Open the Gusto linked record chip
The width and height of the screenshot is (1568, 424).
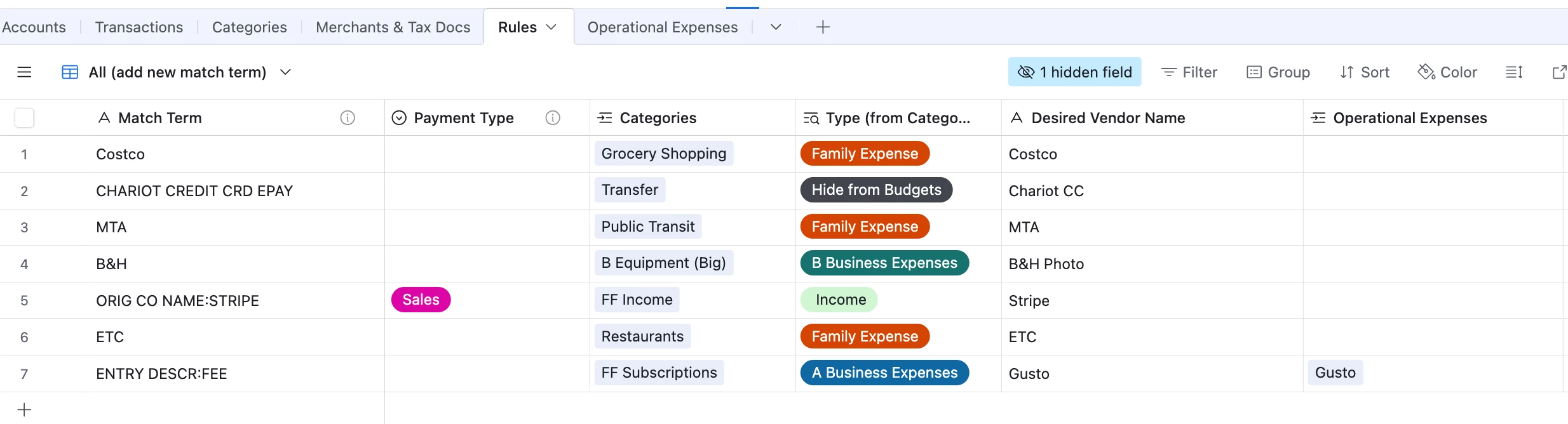tap(1335, 373)
